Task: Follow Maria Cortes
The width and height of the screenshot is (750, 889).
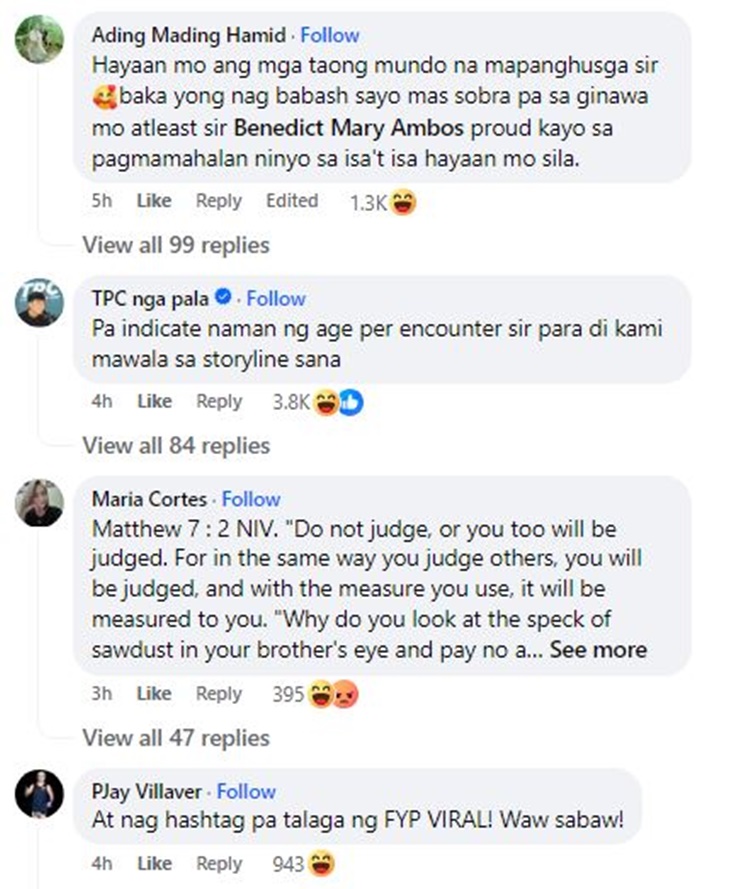Action: click(x=251, y=499)
